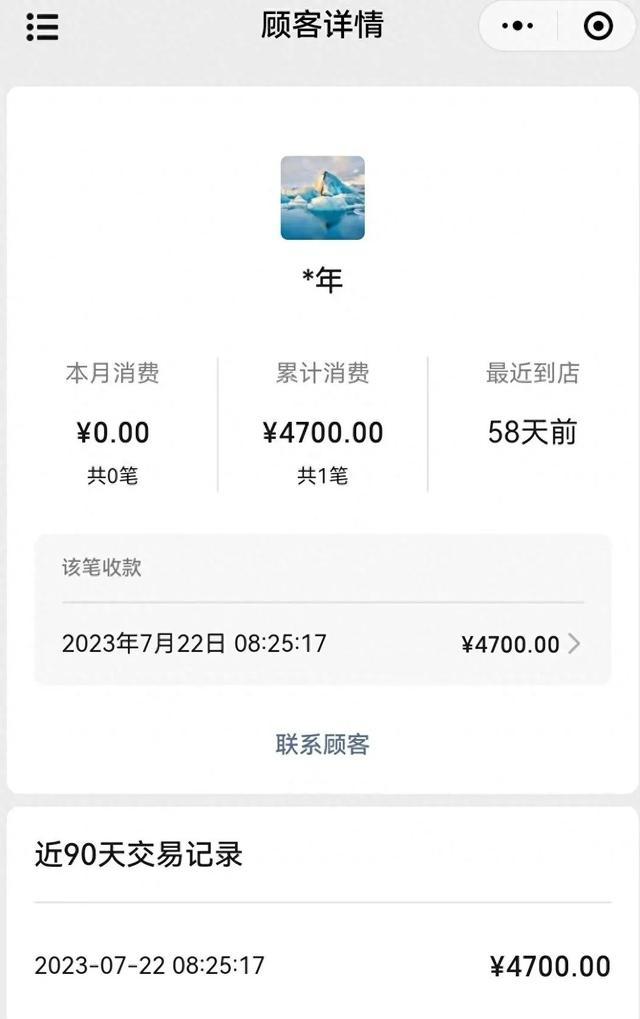Open the list menu icon at top left
The height and width of the screenshot is (1019, 640).
point(42,27)
